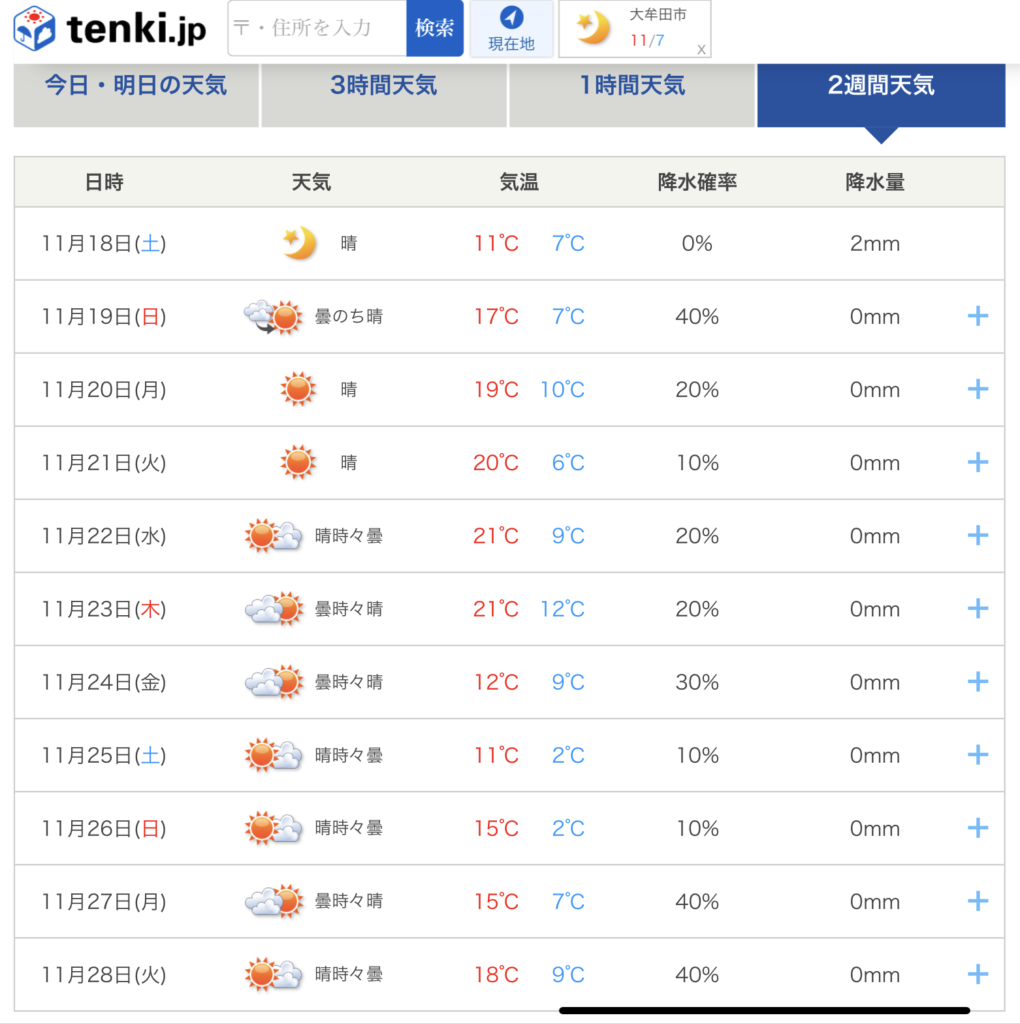Select the 2週間天気 tab
Image resolution: width=1020 pixels, height=1024 pixels.
(x=881, y=86)
